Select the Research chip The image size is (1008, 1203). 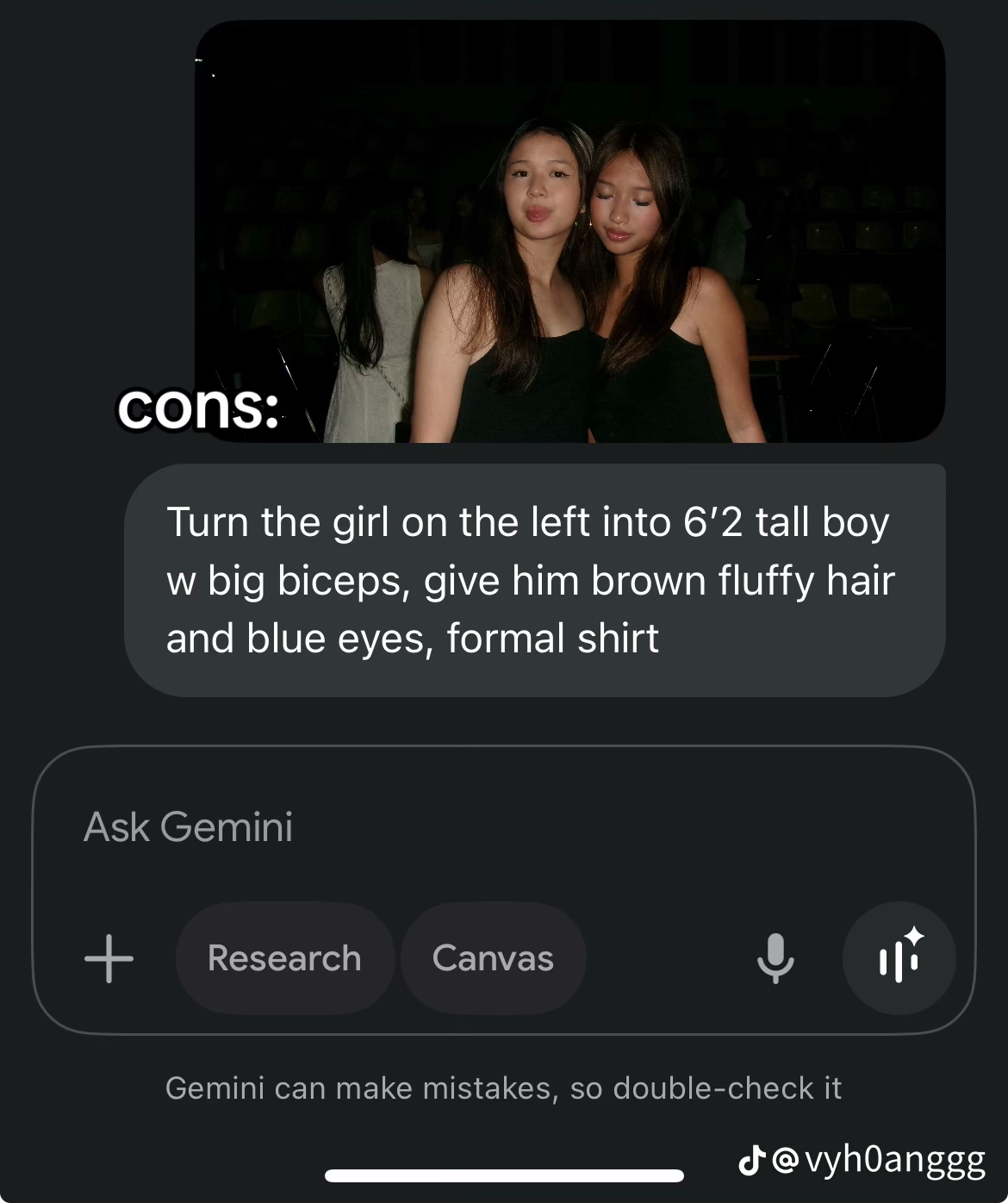click(x=284, y=958)
